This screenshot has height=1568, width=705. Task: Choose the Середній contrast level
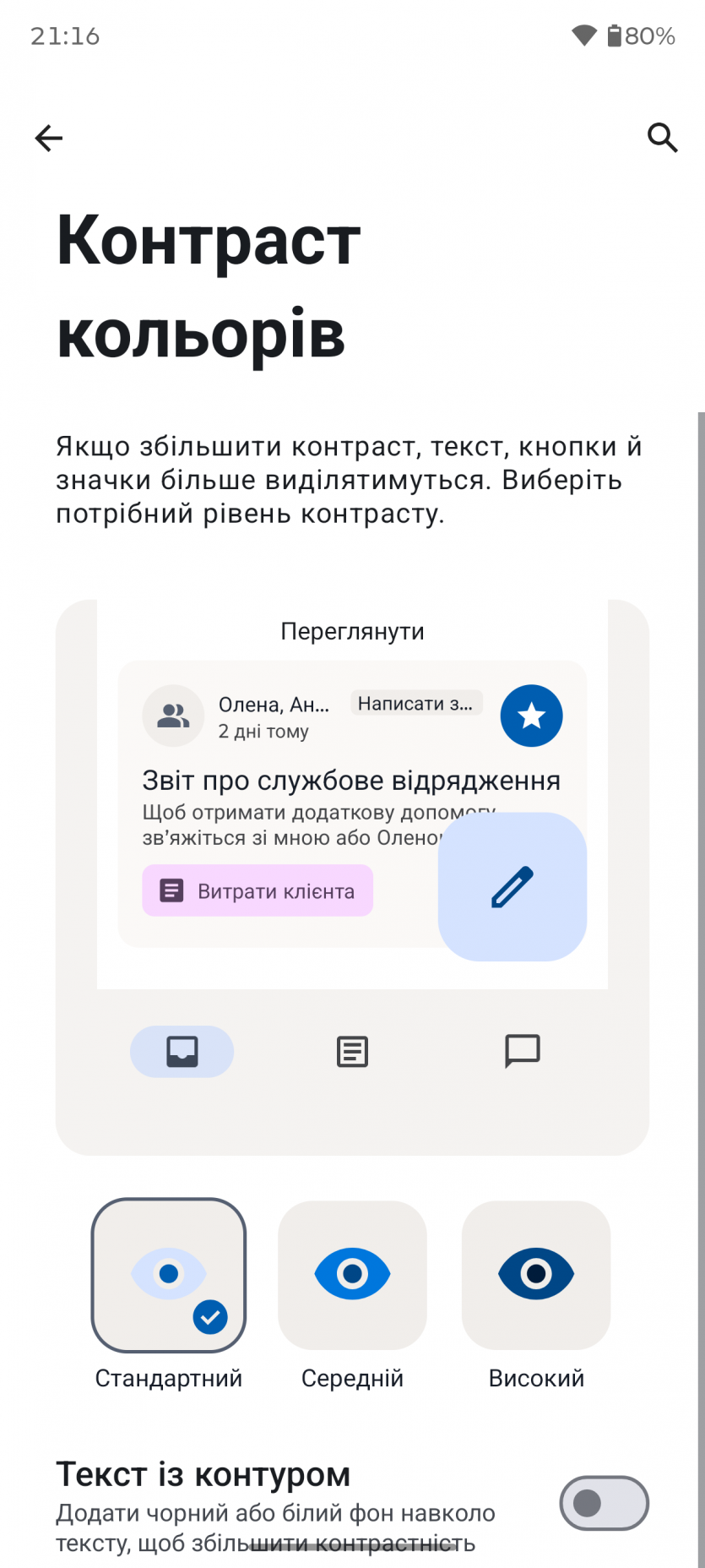point(352,1275)
